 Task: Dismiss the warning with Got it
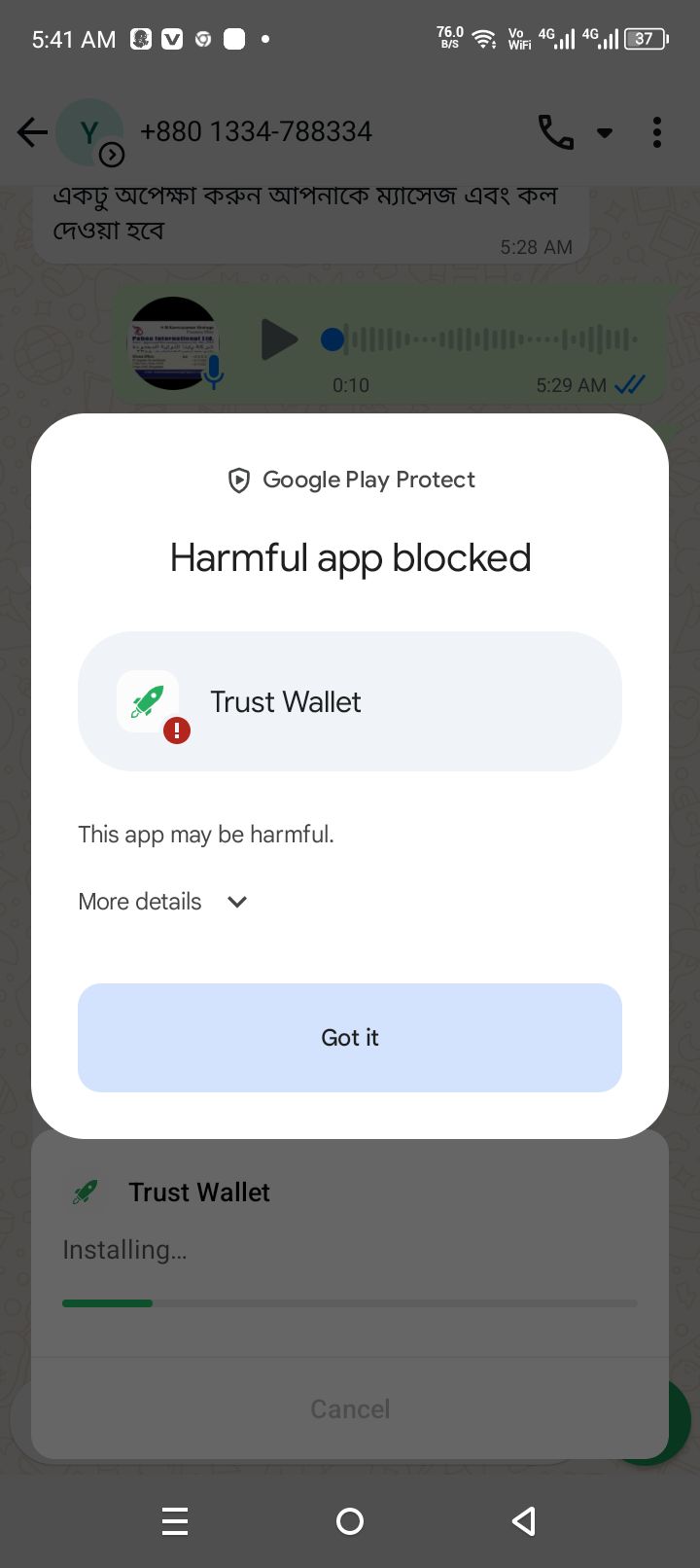350,1037
